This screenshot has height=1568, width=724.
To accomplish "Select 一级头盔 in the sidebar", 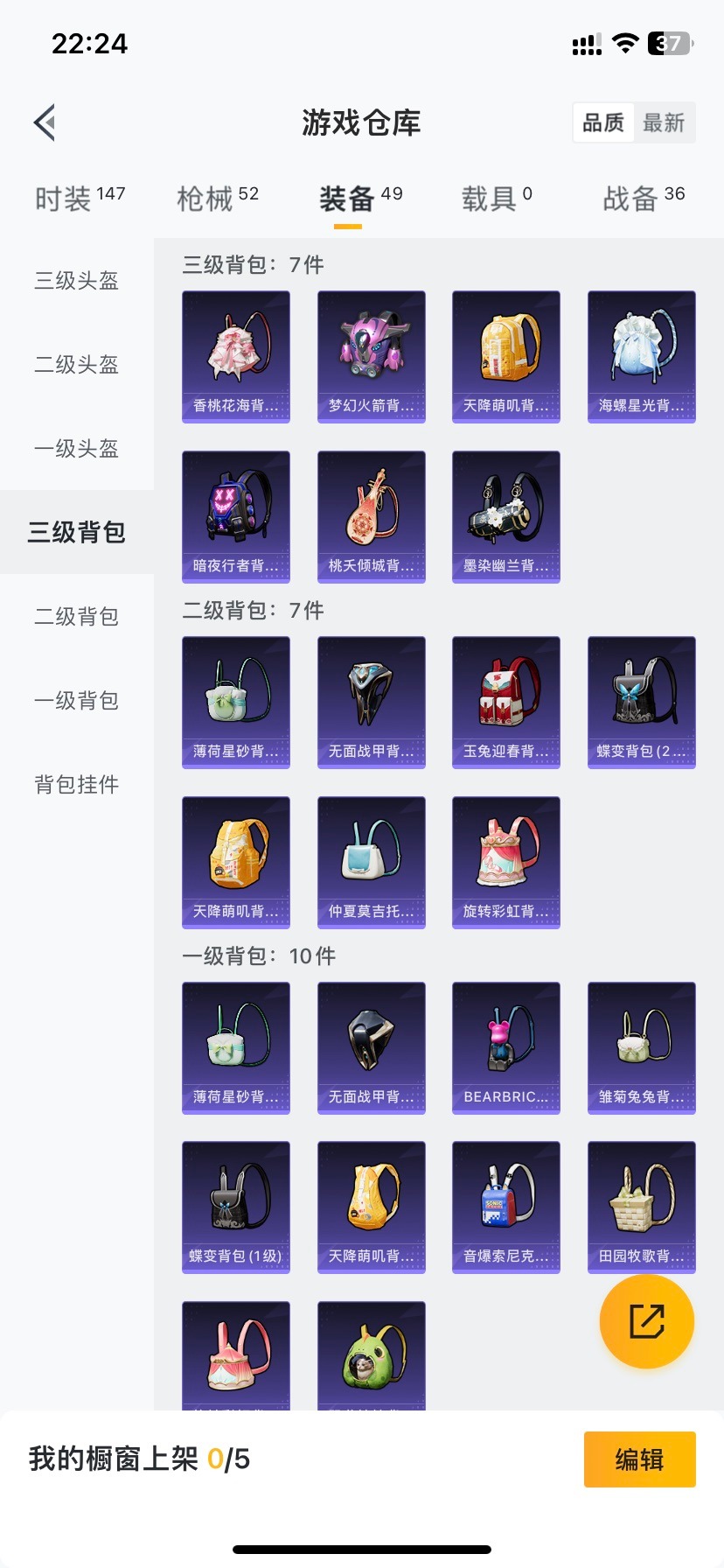I will click(x=76, y=449).
